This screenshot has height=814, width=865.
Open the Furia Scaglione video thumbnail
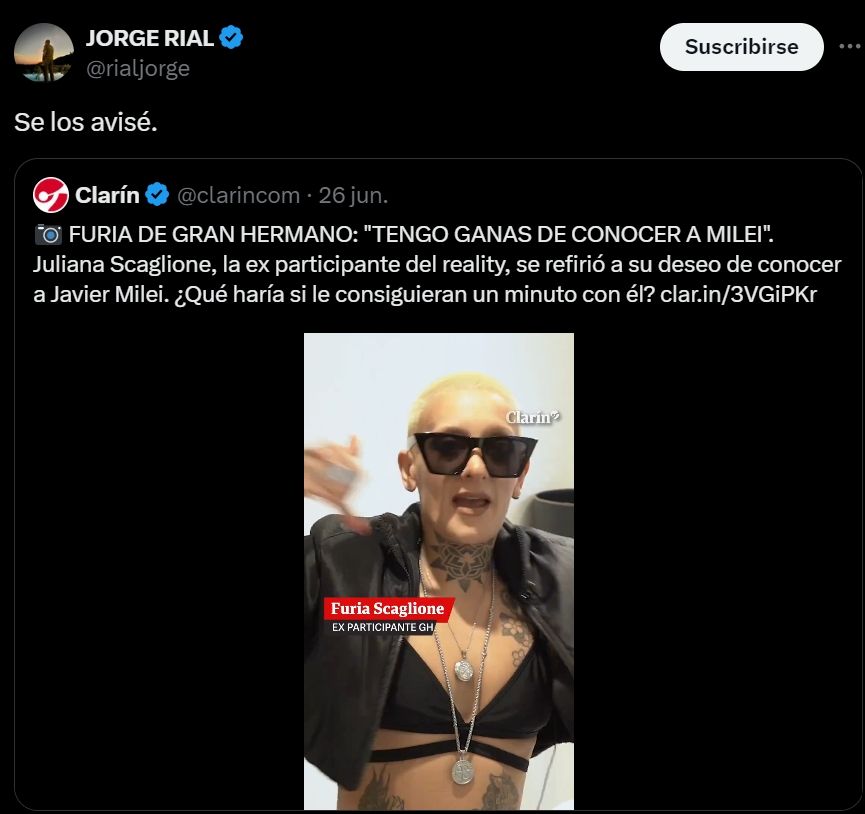coord(438,570)
